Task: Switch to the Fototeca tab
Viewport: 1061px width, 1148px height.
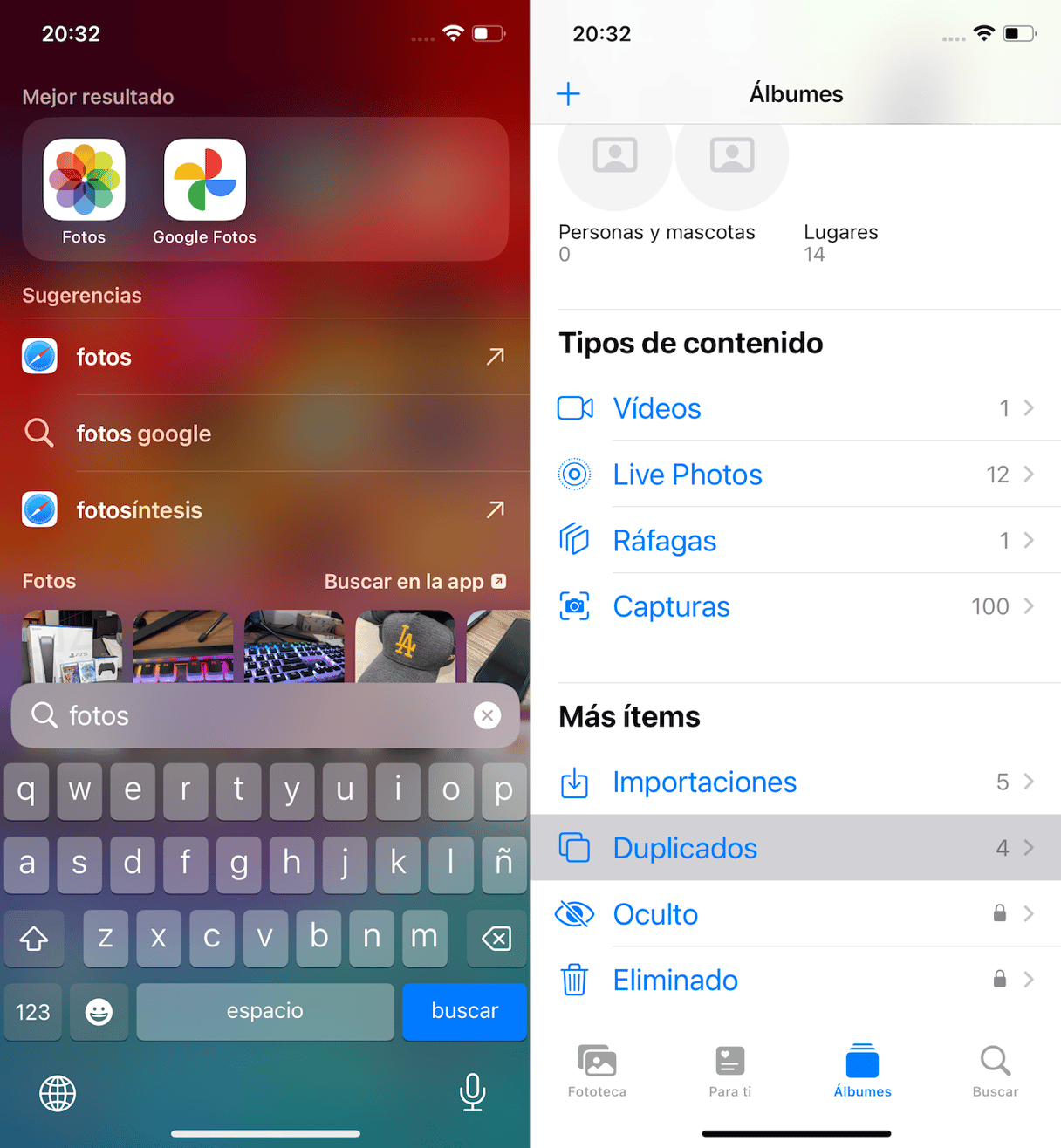Action: click(x=597, y=1071)
